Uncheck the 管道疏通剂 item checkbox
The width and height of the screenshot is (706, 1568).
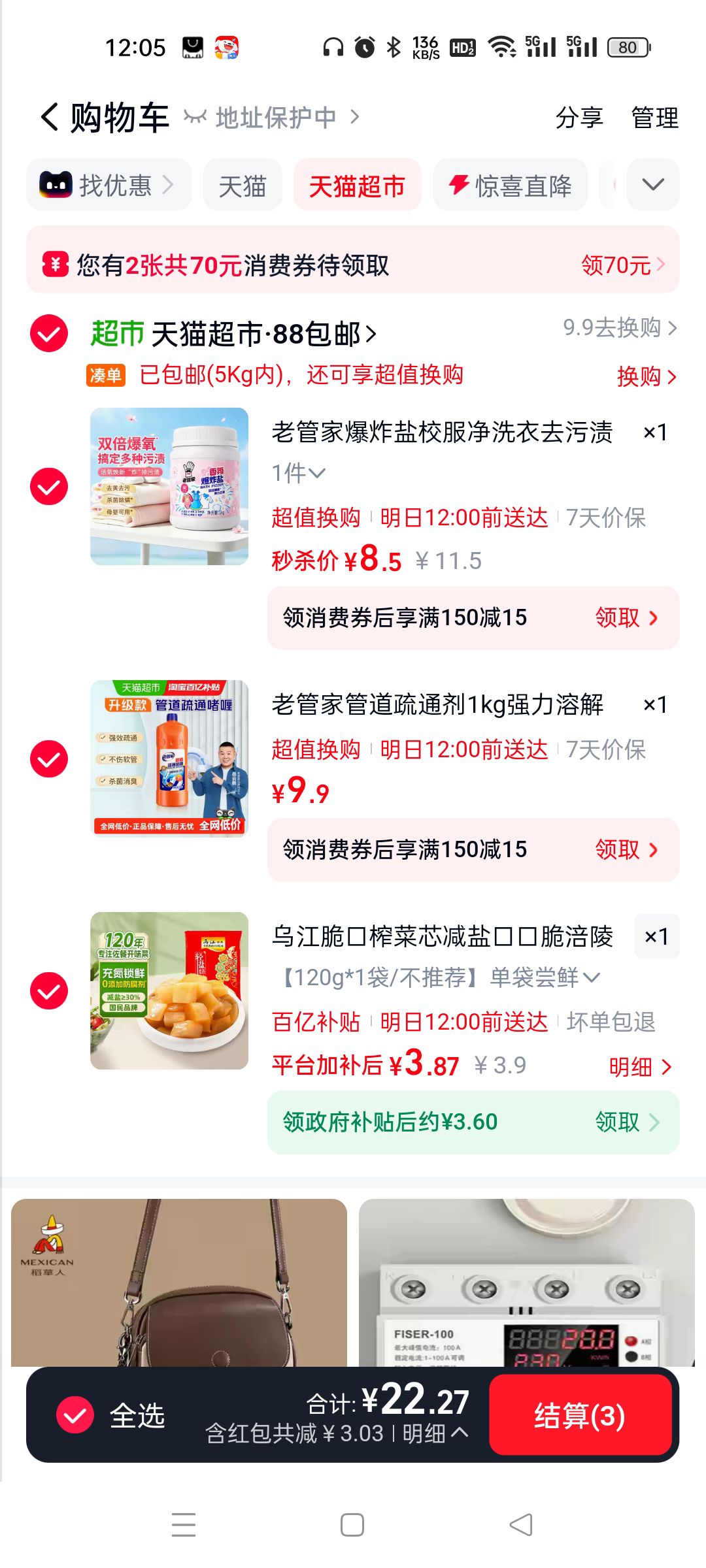[49, 759]
